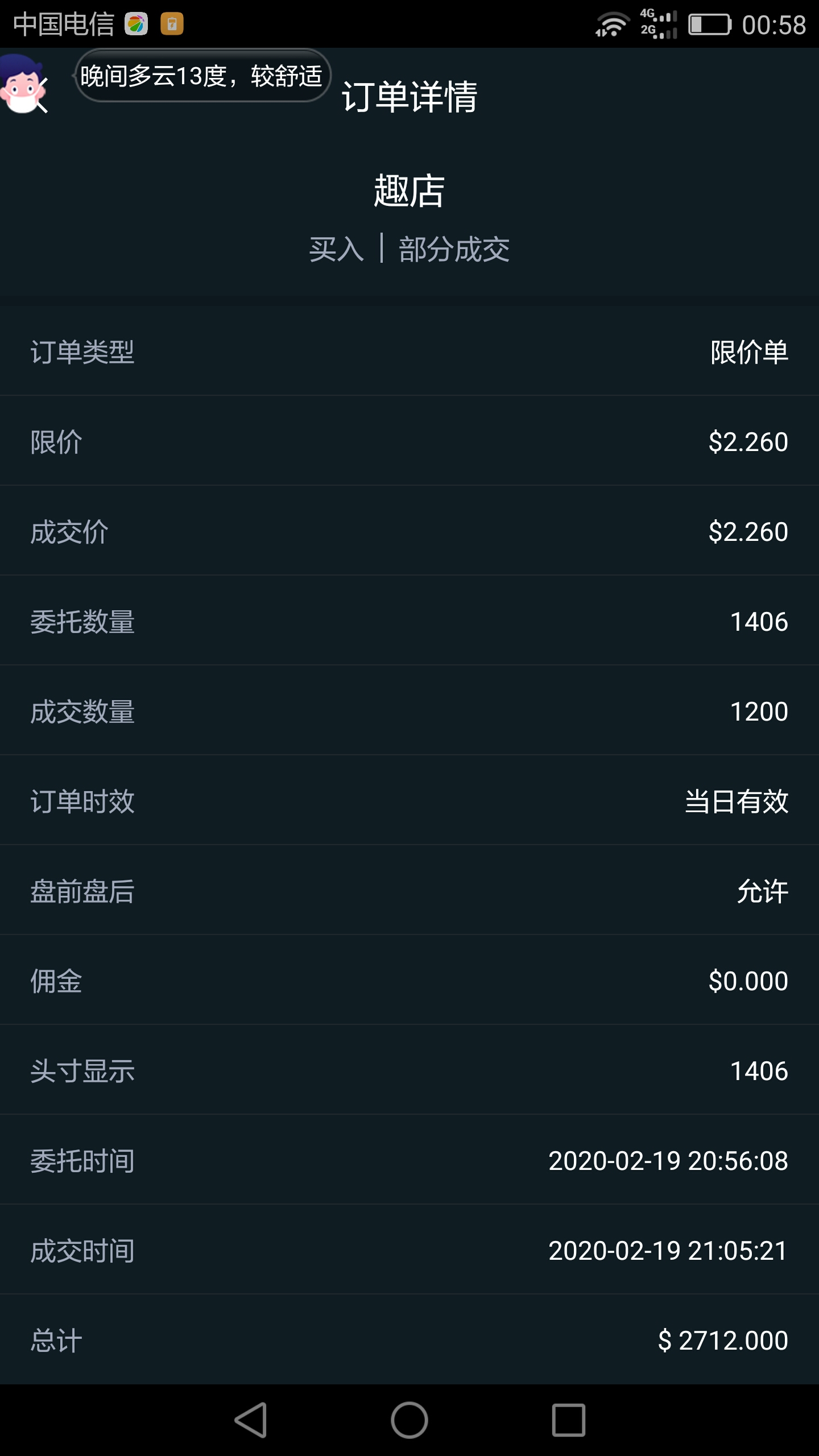Tap the system home button
The height and width of the screenshot is (1456, 819).
pyautogui.click(x=409, y=1420)
